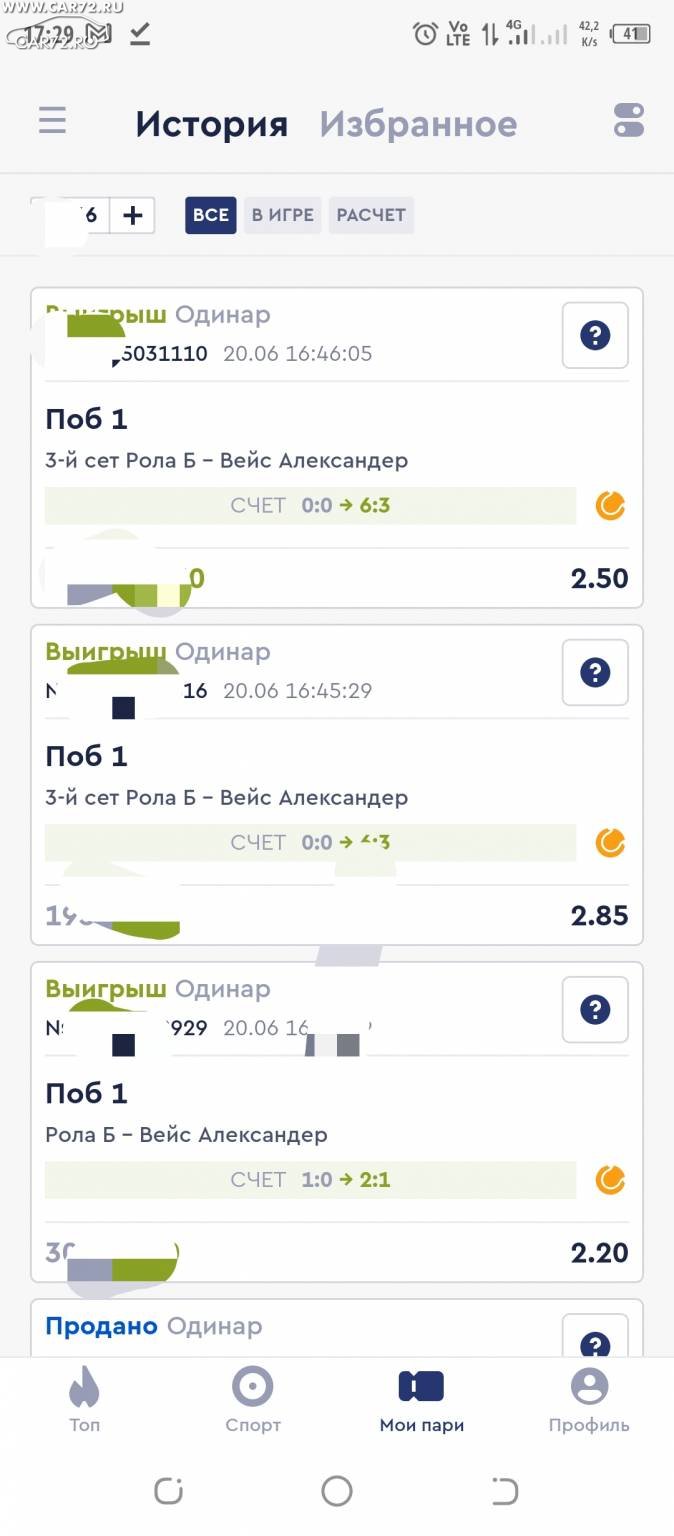Filter bets by РАСЧЕТ

(x=371, y=215)
